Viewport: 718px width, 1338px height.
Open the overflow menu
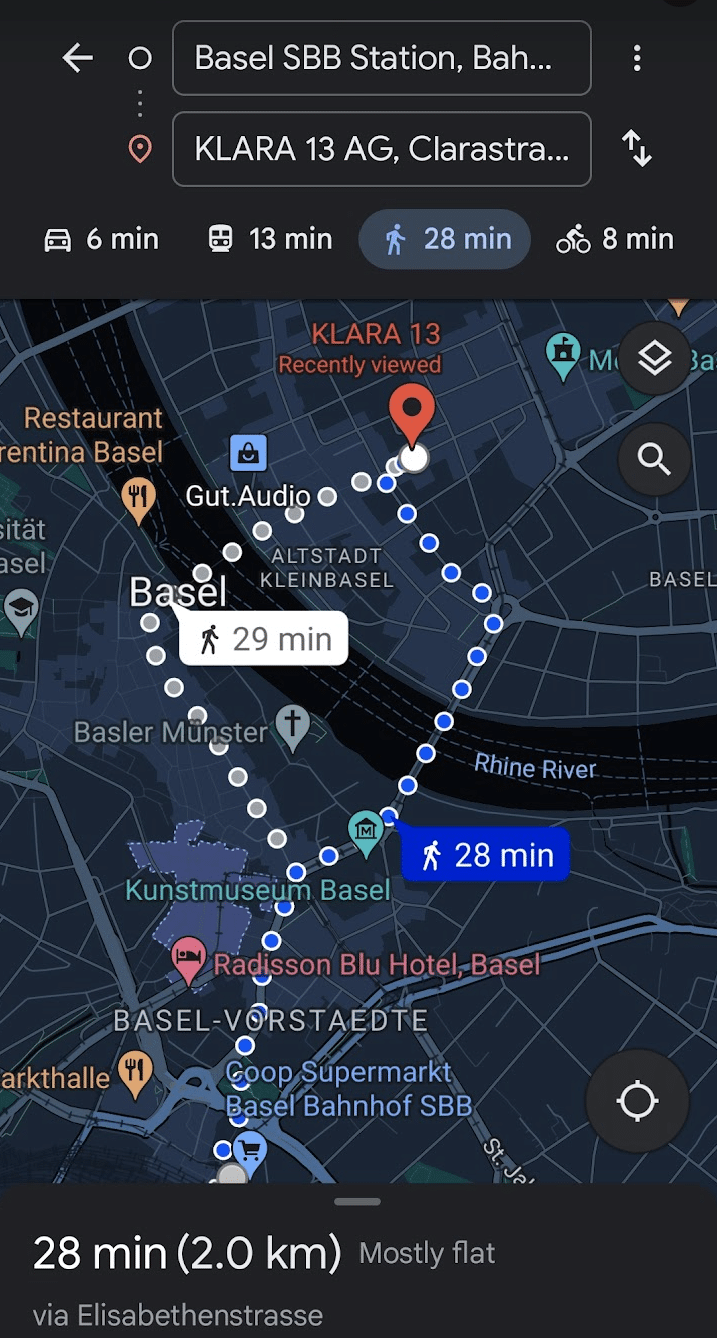coord(637,59)
